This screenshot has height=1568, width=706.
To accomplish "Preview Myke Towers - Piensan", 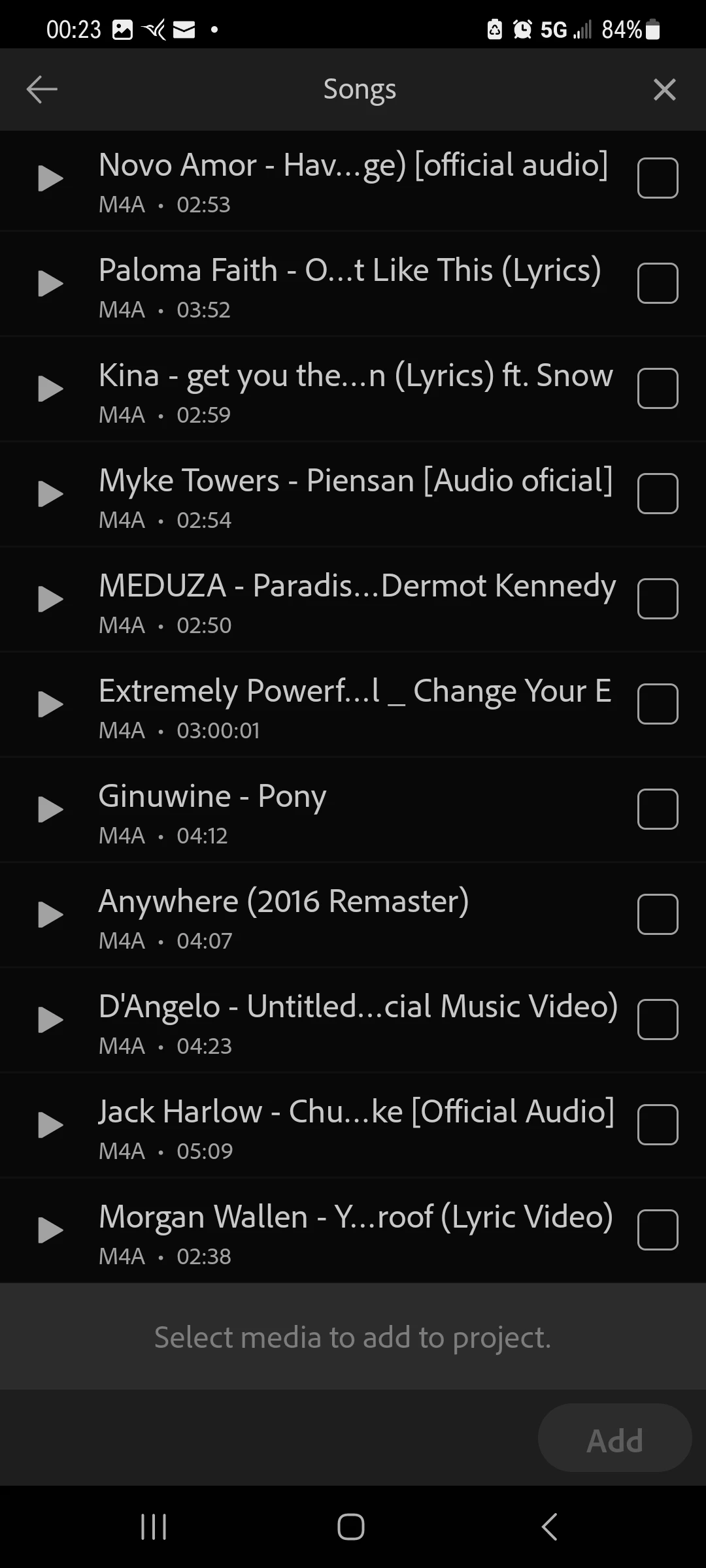I will click(x=50, y=494).
